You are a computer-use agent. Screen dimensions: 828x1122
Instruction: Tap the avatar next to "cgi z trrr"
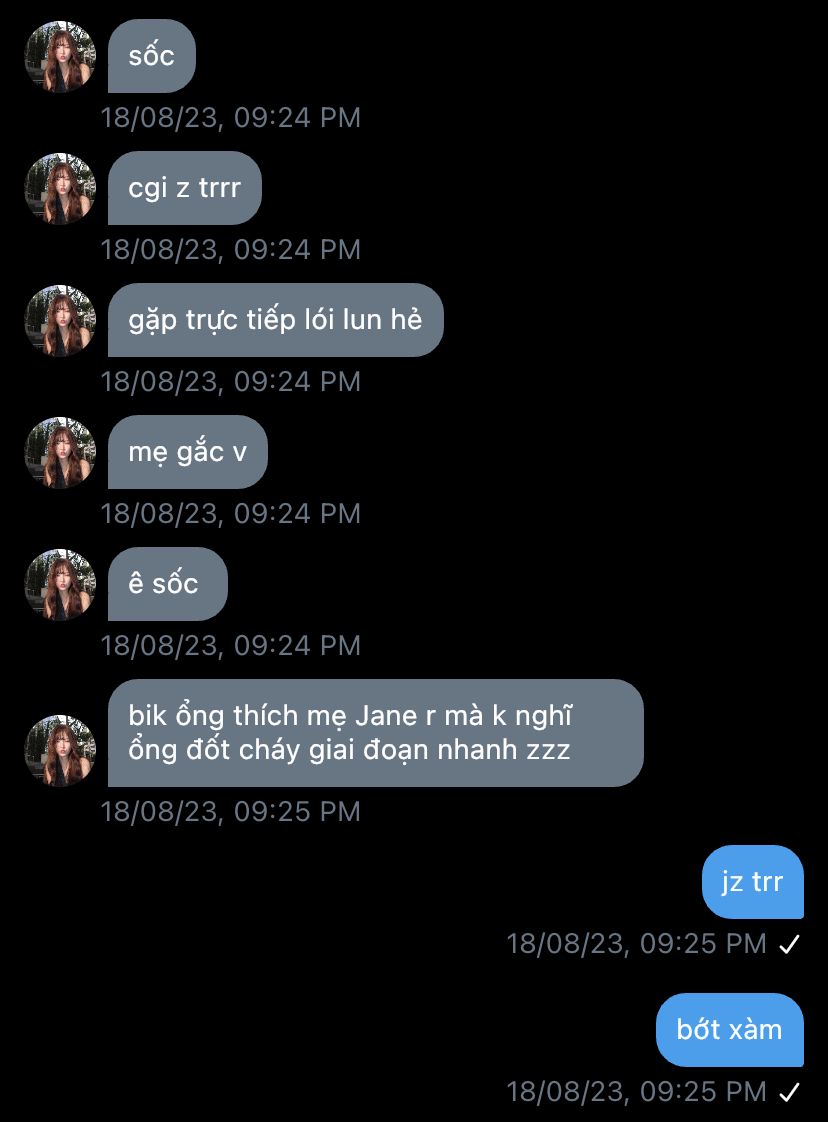(x=60, y=189)
